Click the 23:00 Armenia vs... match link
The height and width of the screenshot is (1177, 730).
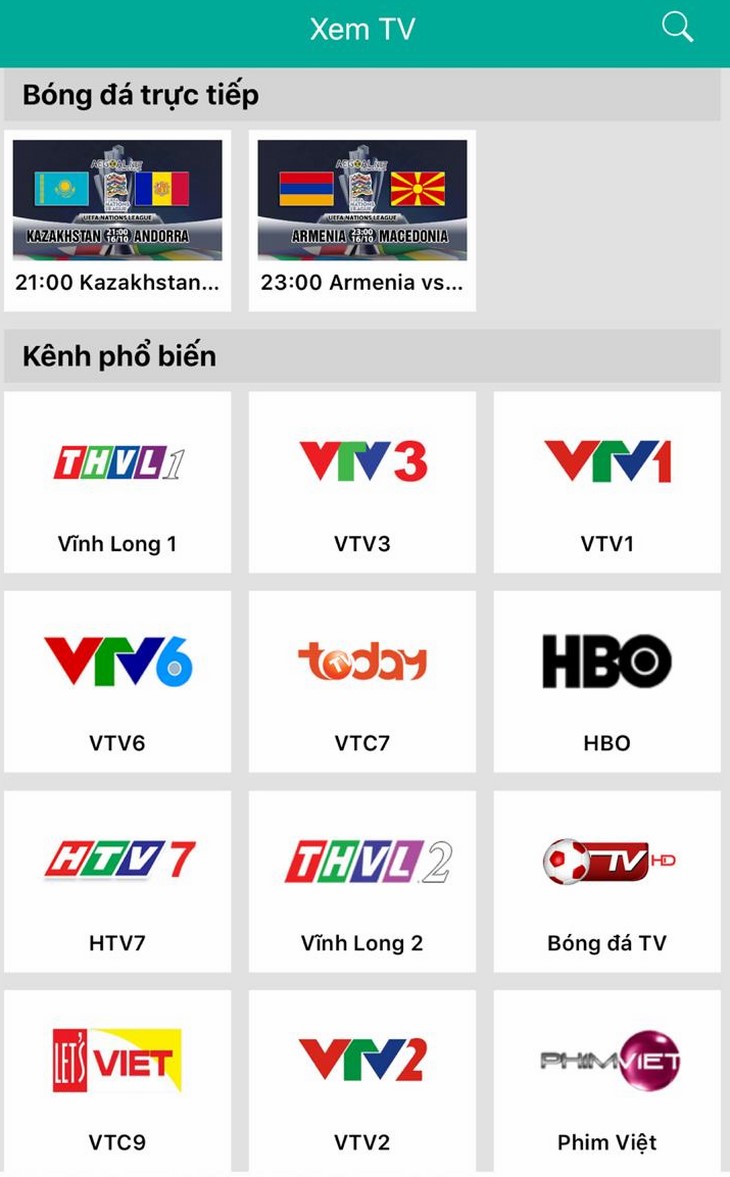[363, 282]
